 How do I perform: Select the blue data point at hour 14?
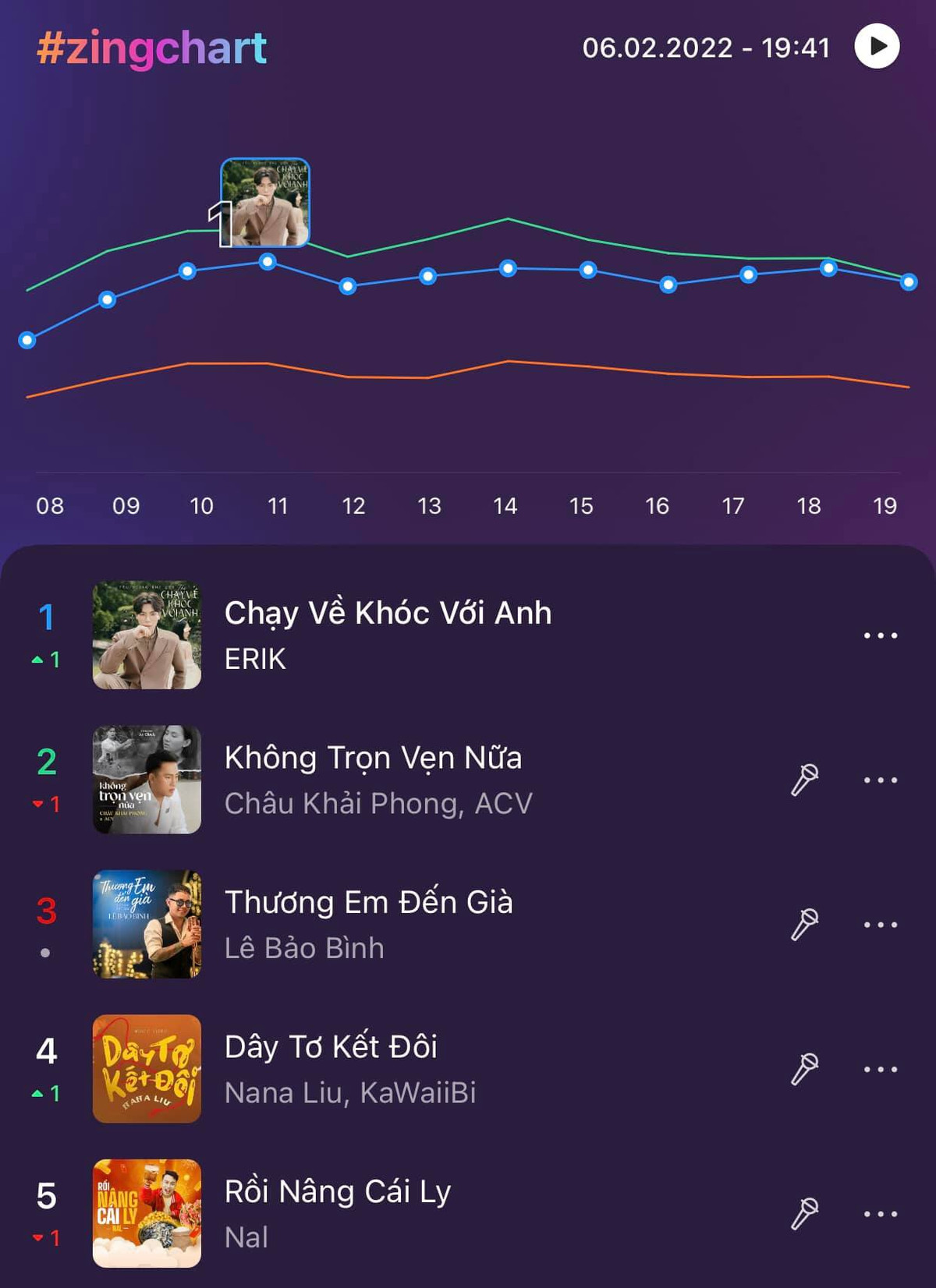click(509, 267)
